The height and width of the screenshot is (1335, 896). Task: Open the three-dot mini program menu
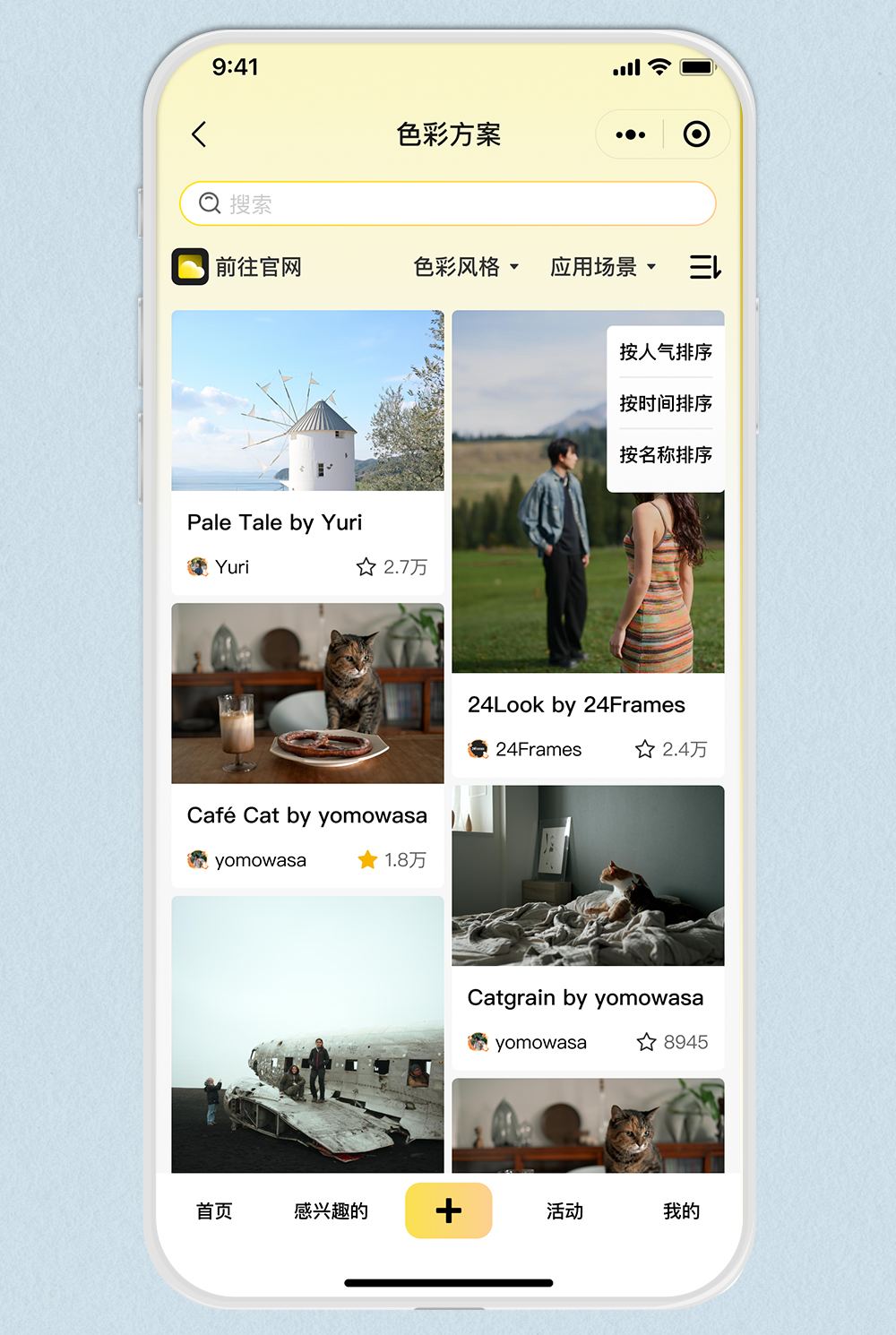coord(631,134)
